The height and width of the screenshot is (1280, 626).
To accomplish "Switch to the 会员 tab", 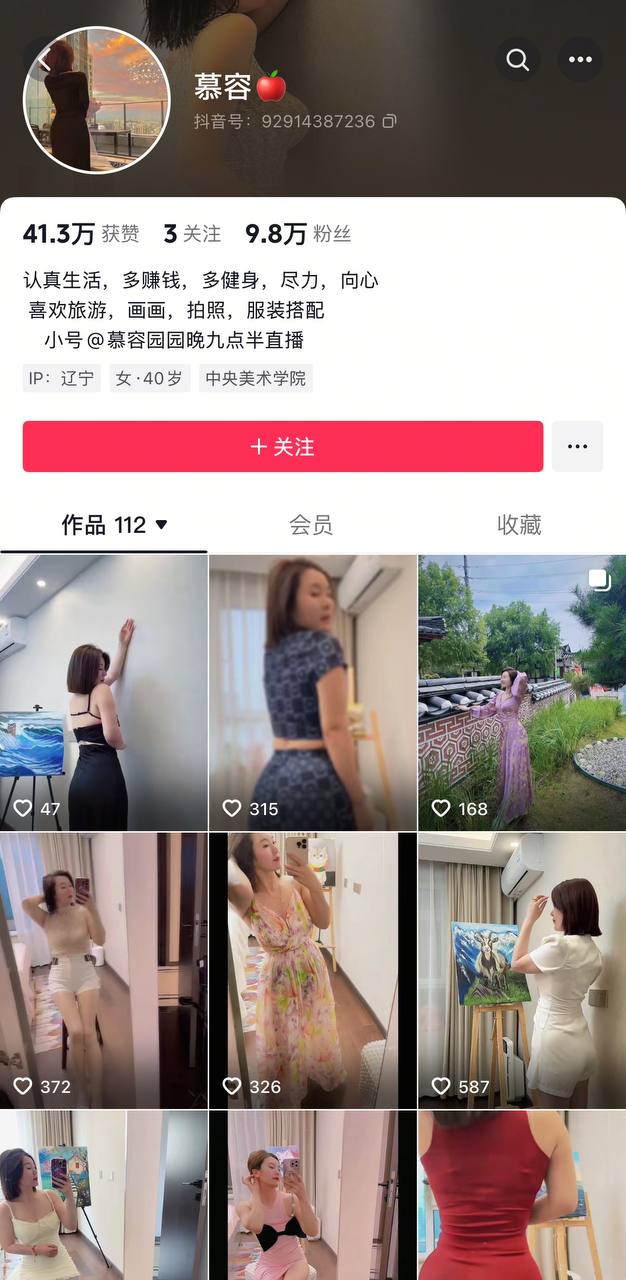I will (x=311, y=525).
